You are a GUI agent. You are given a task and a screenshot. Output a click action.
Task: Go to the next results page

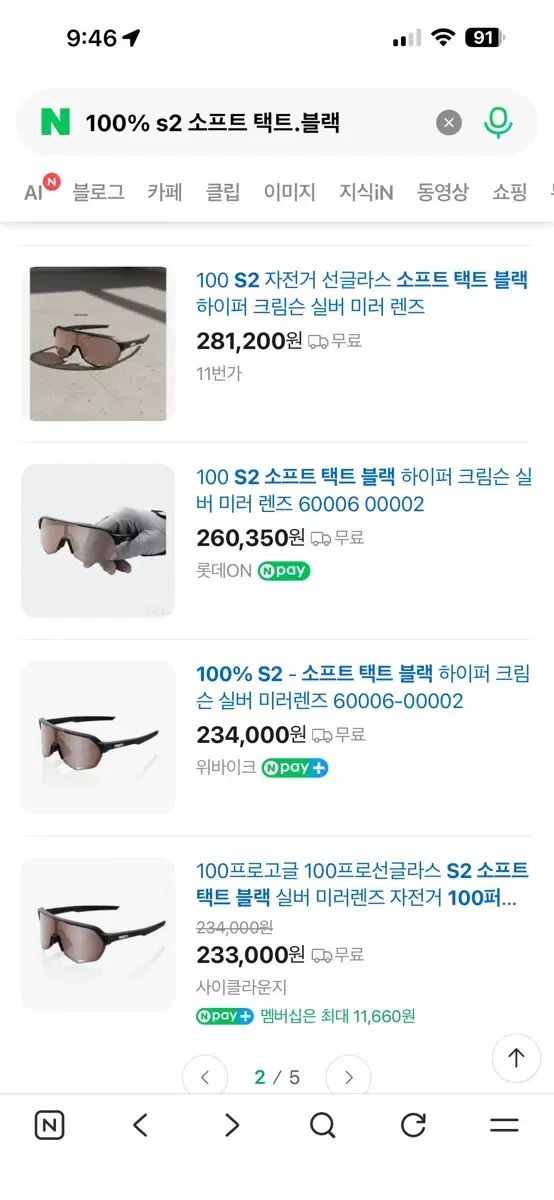point(348,1077)
